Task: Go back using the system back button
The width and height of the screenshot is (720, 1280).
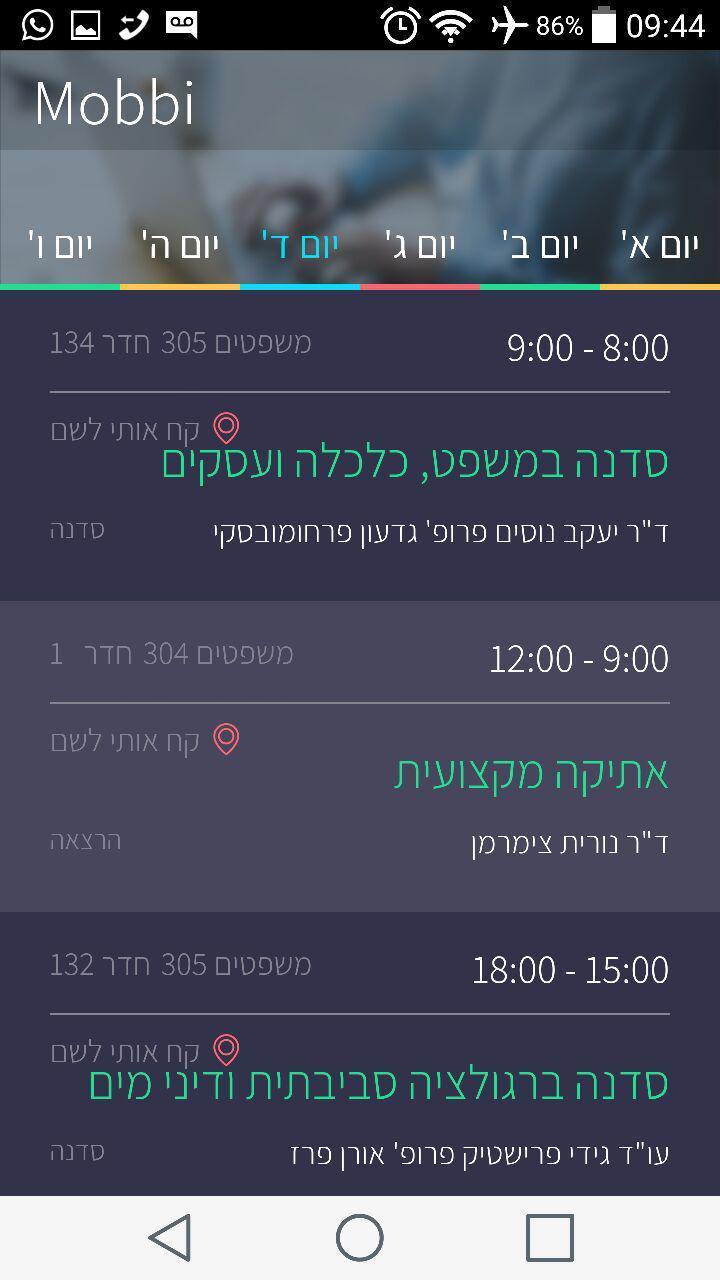Action: click(170, 1238)
